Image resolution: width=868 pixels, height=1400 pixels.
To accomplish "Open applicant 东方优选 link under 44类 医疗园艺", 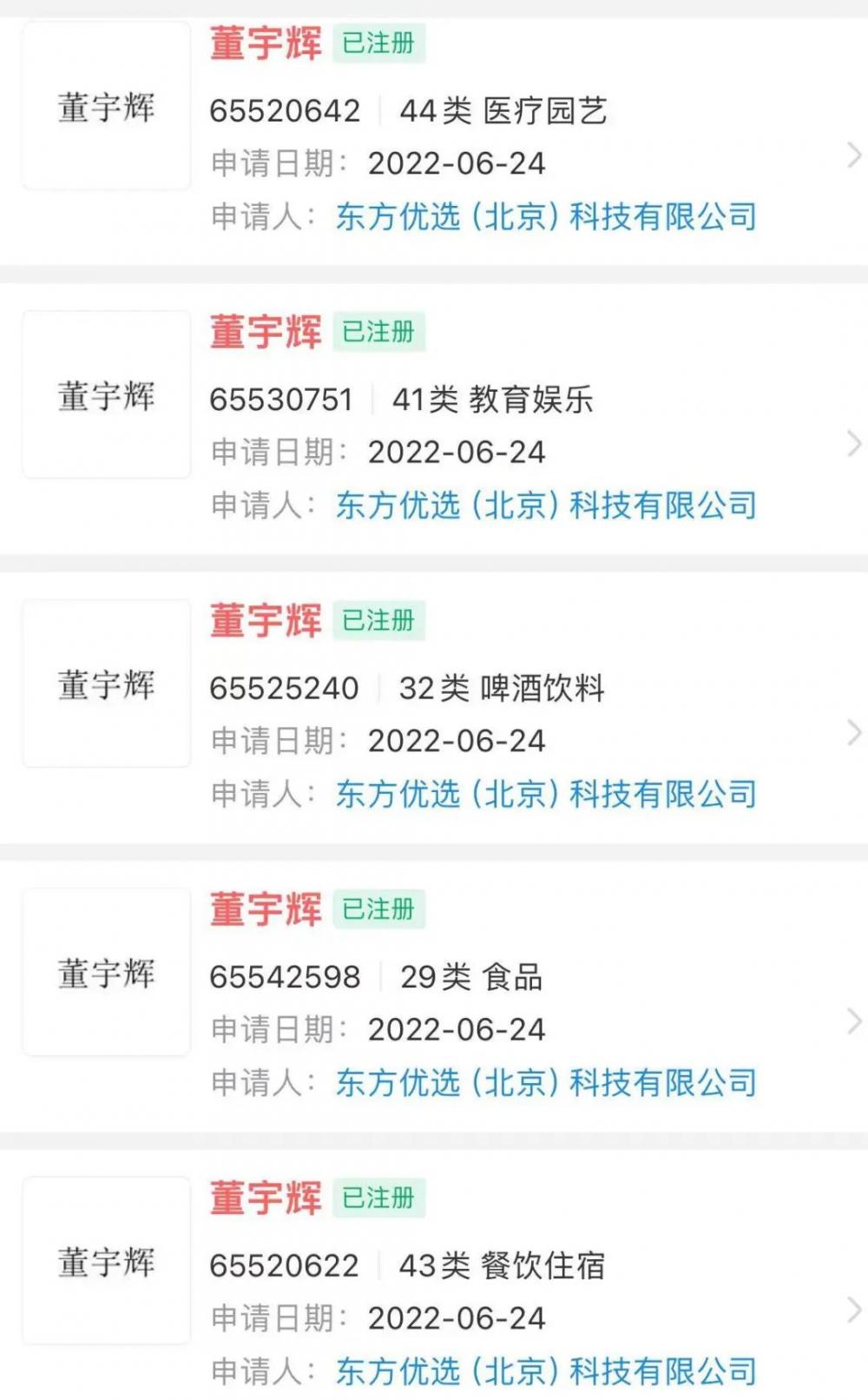I will 546,216.
